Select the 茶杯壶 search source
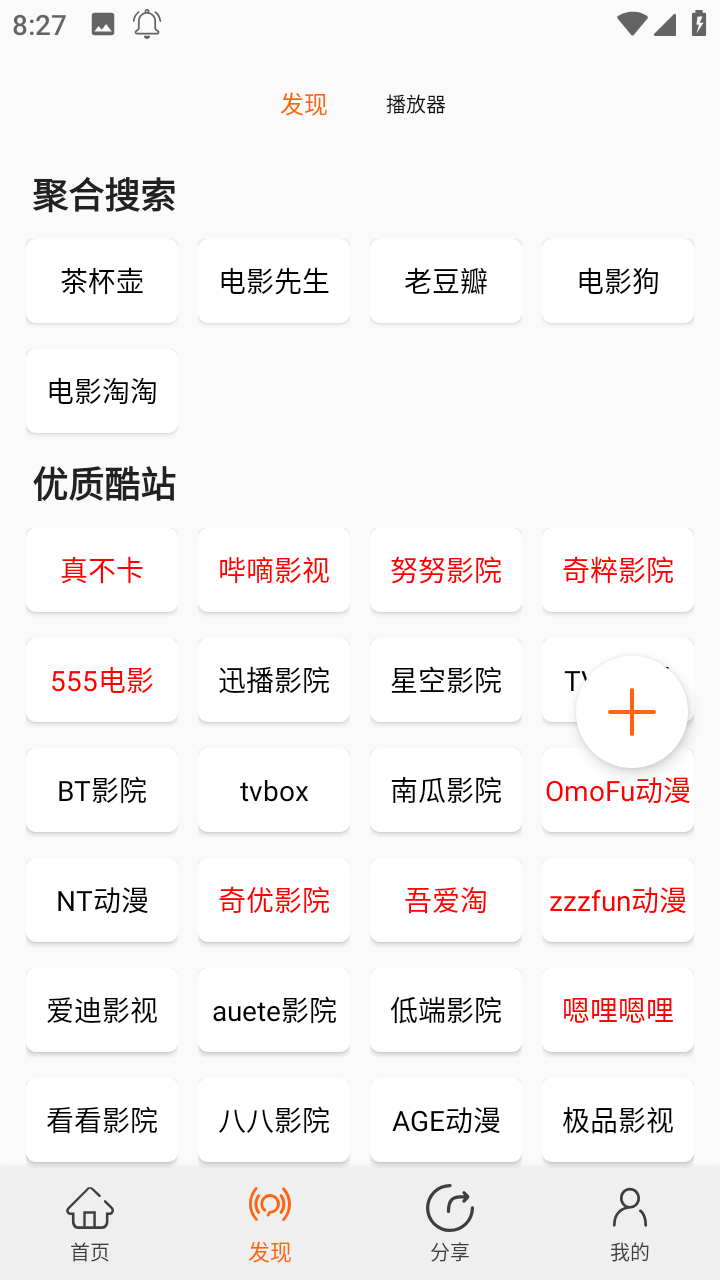Viewport: 720px width, 1280px height. [x=102, y=281]
